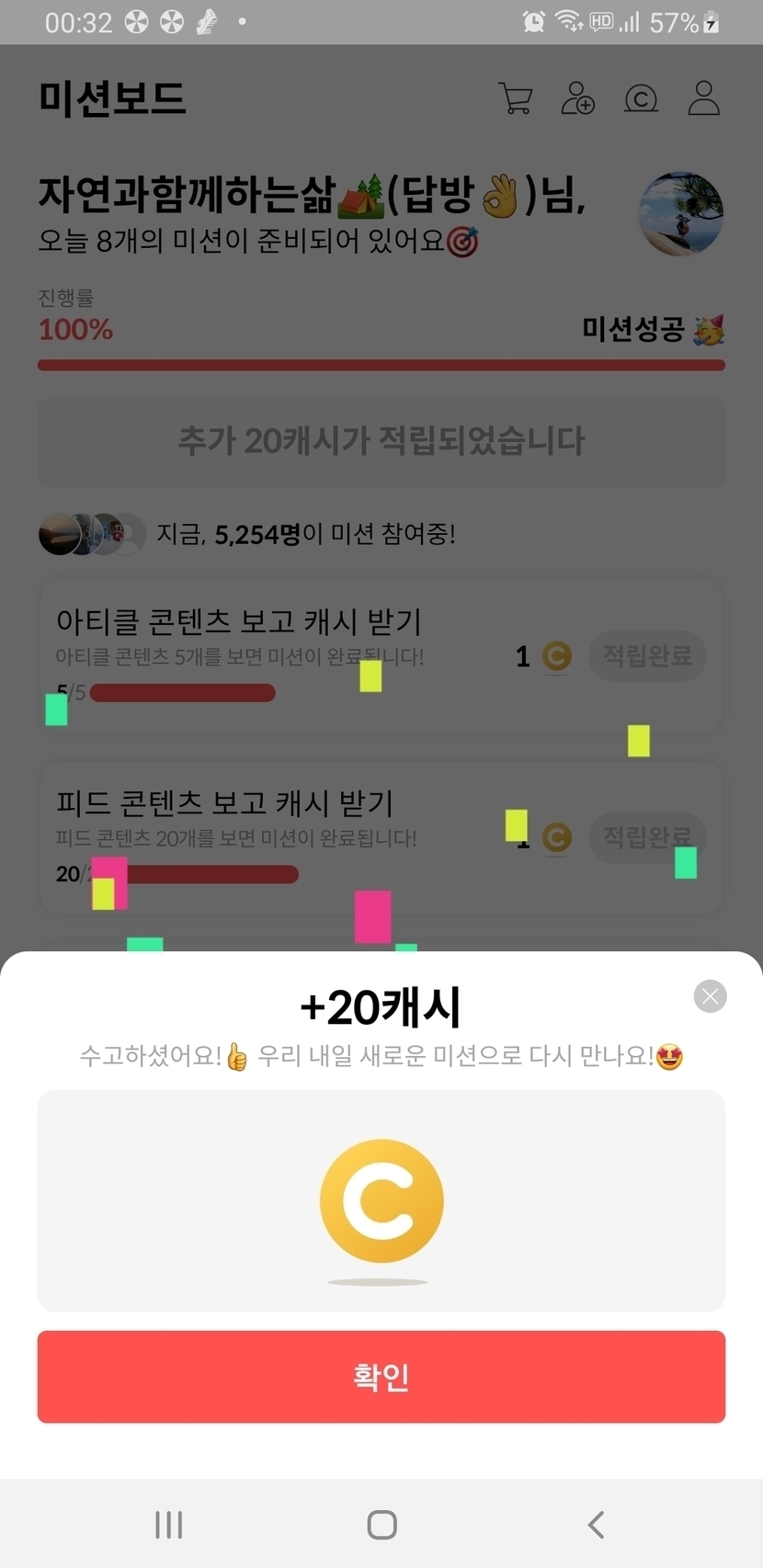Screen dimensions: 763x1568
Task: Tap the red 확인 confirm button
Action: click(381, 1376)
